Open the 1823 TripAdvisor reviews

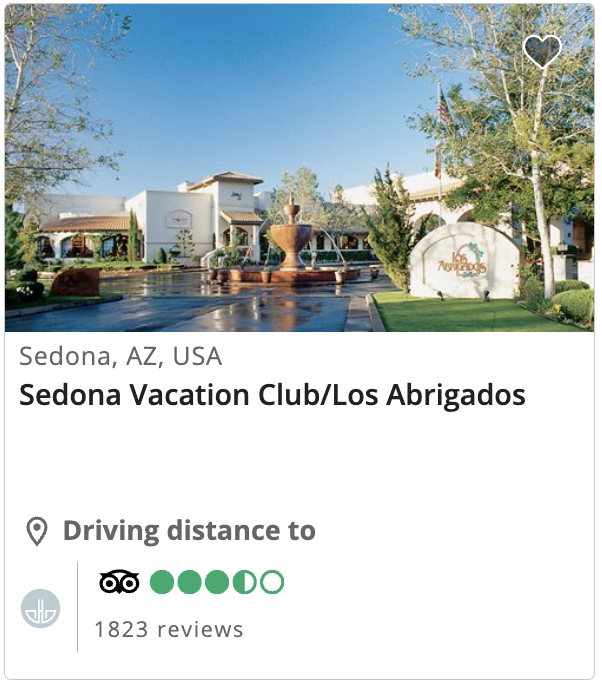pyautogui.click(x=168, y=630)
